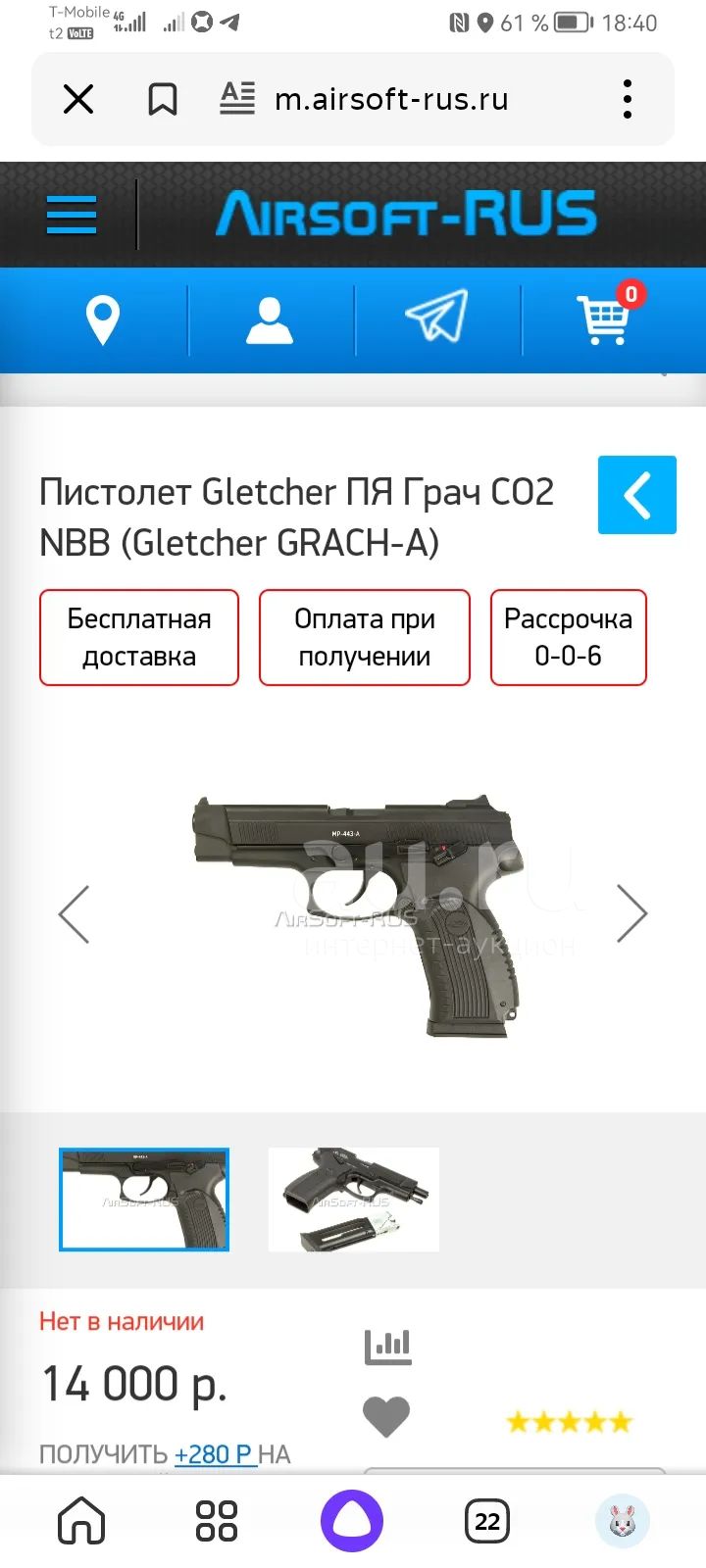Open the +280 Р bonus link
This screenshot has height=1568, width=706.
point(215,1454)
